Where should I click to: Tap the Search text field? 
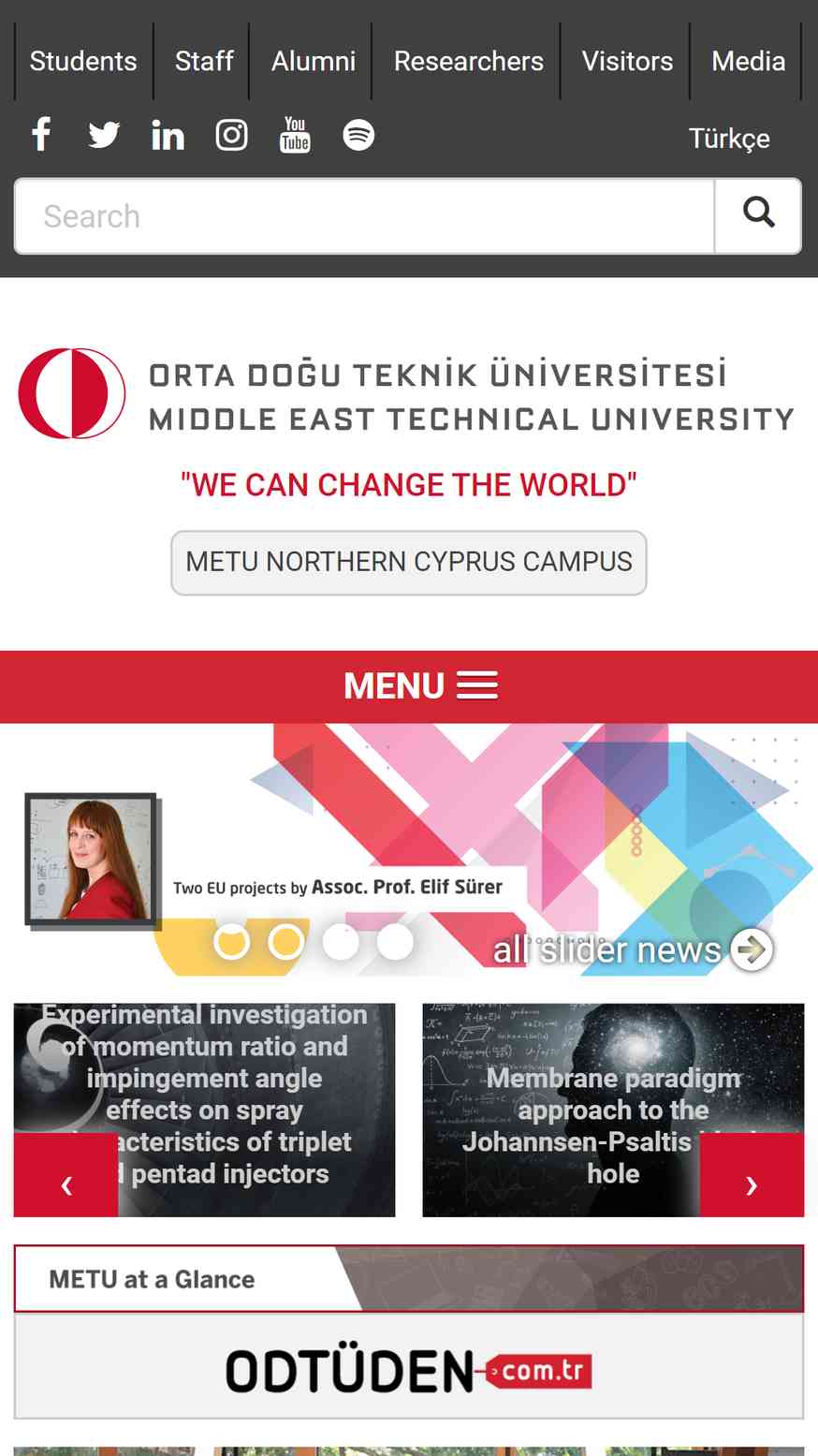(x=365, y=216)
